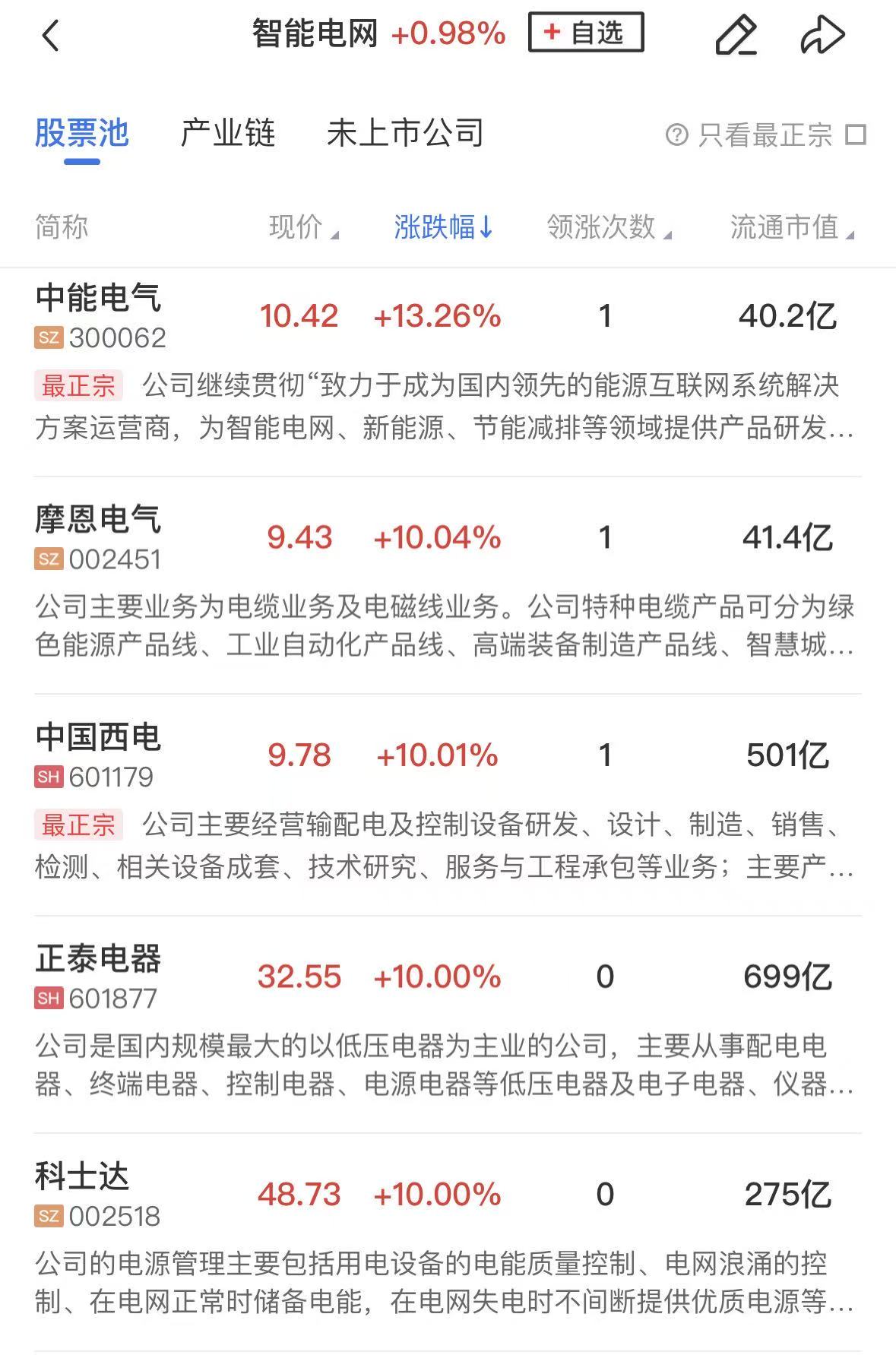View 科士达 stock details
Viewport: 896px width, 1355px height.
point(82,1176)
